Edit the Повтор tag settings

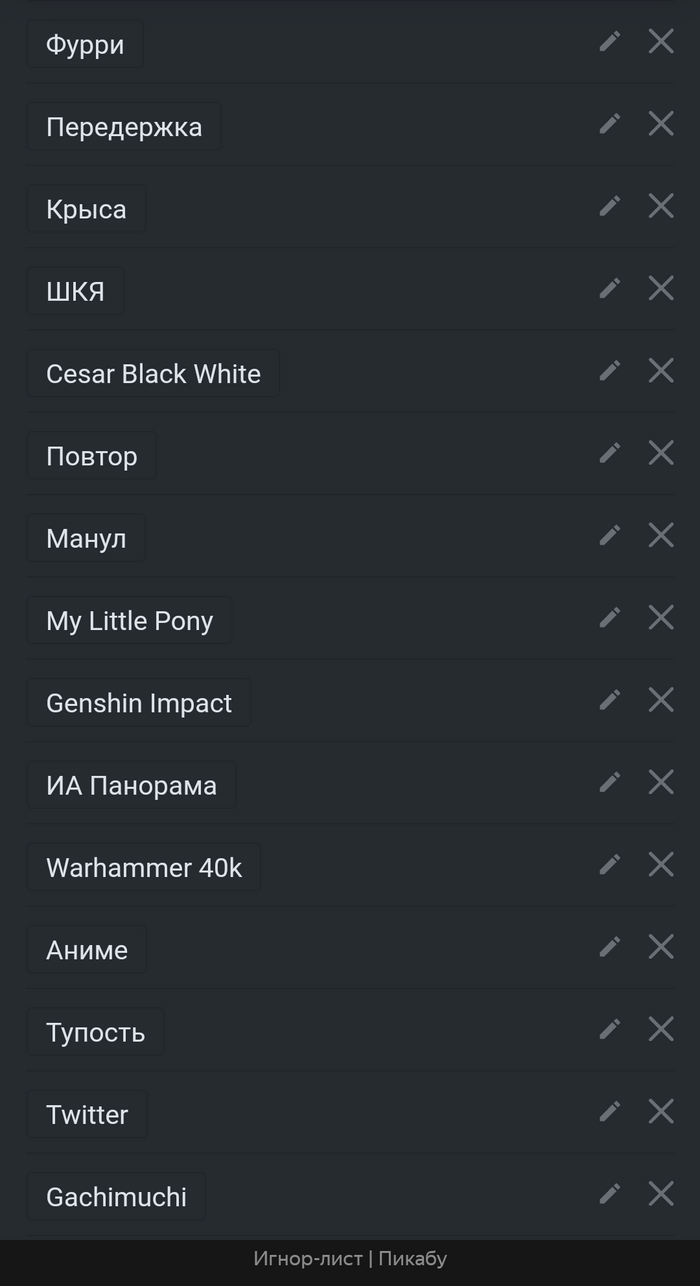click(x=610, y=453)
